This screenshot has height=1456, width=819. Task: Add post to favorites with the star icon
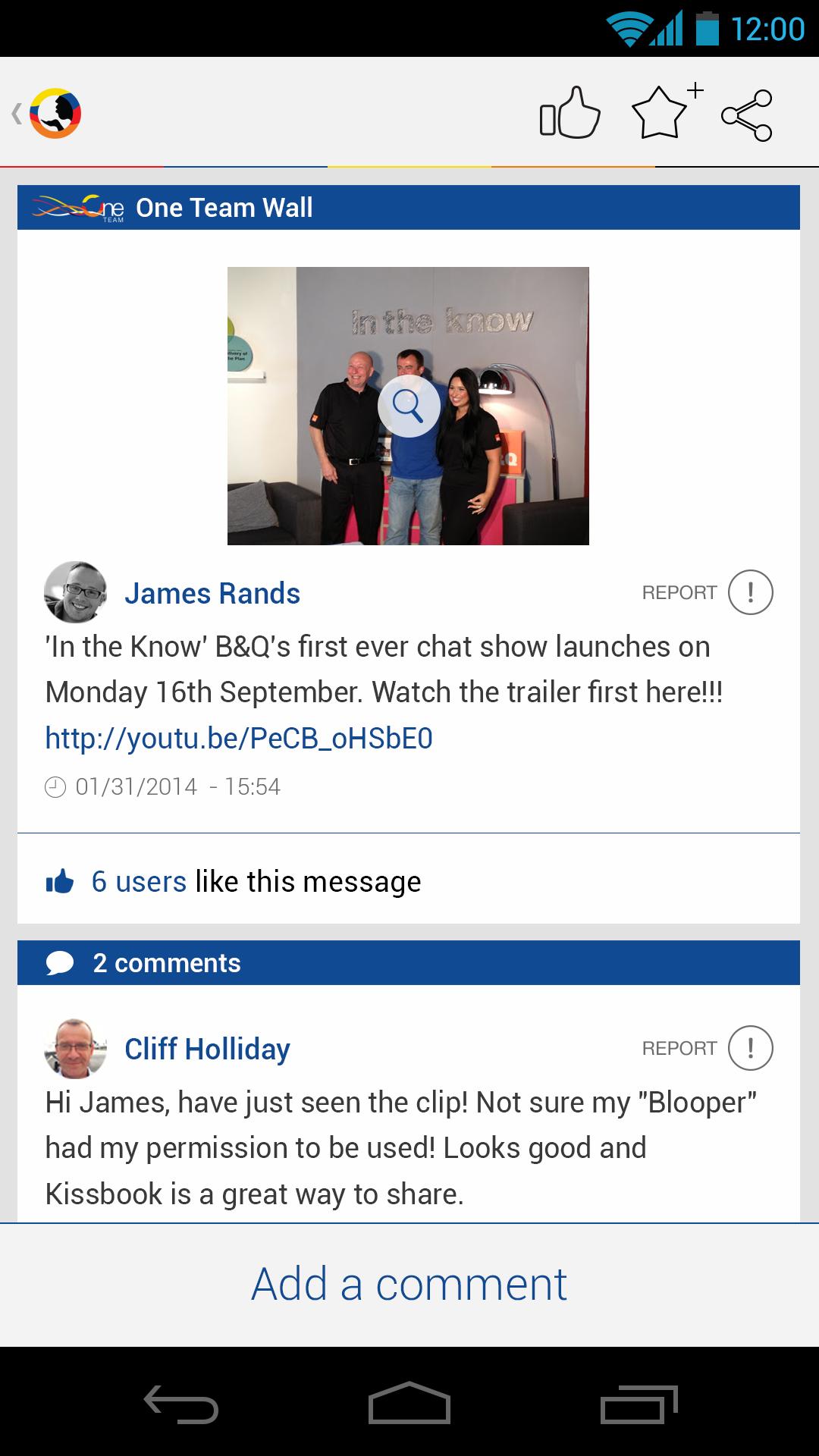click(x=661, y=114)
